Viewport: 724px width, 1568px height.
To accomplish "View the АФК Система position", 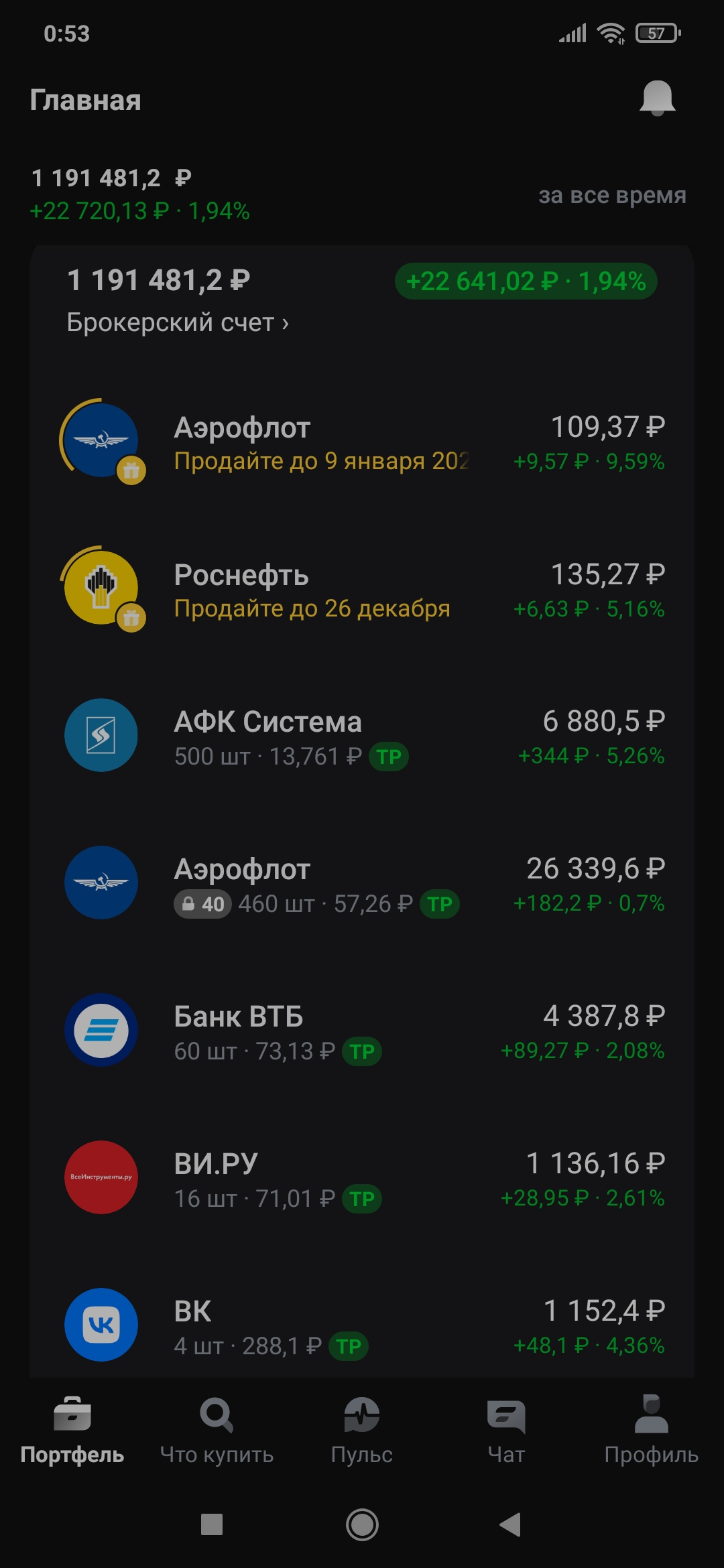I will point(362,737).
